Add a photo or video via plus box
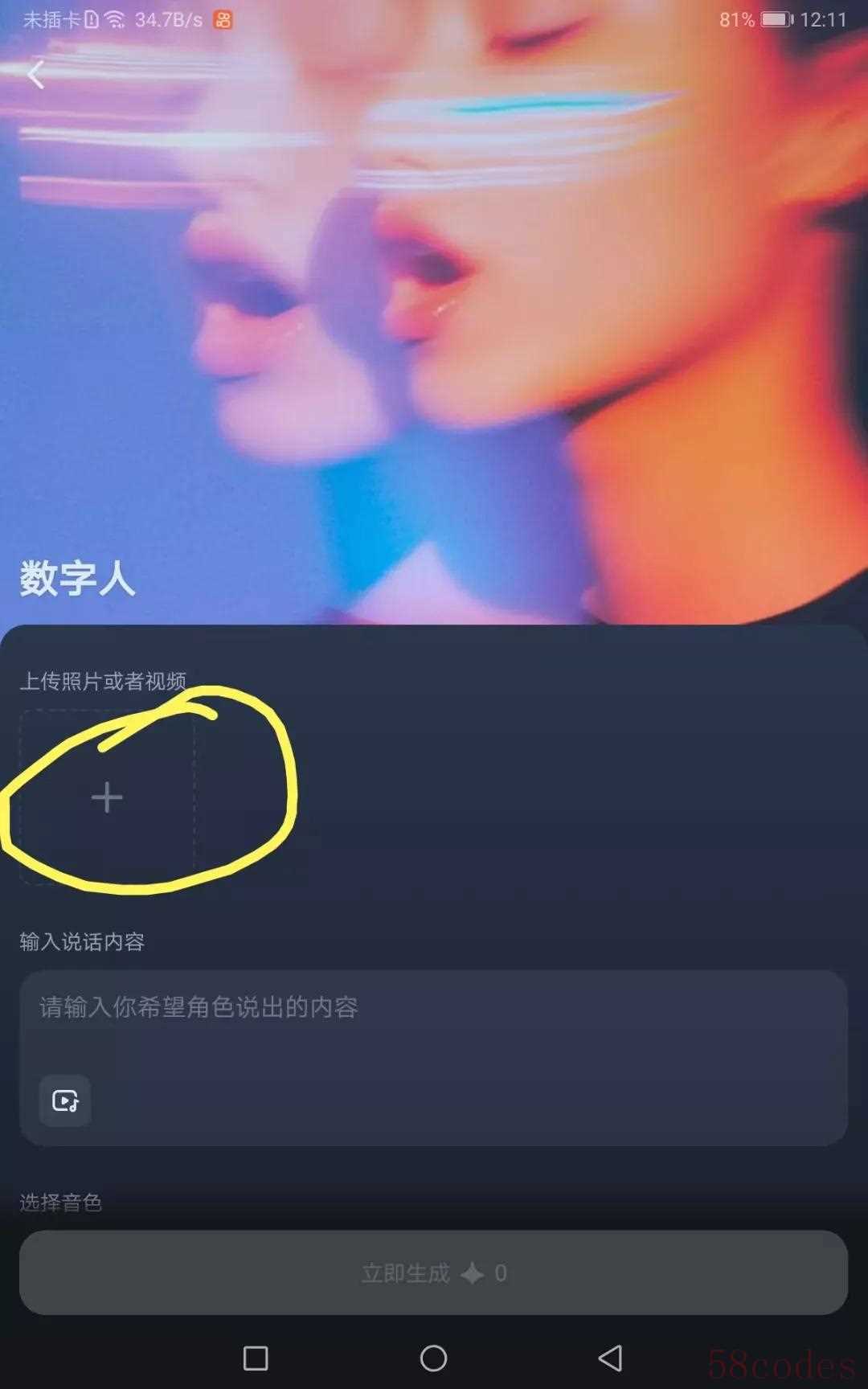 pos(107,797)
